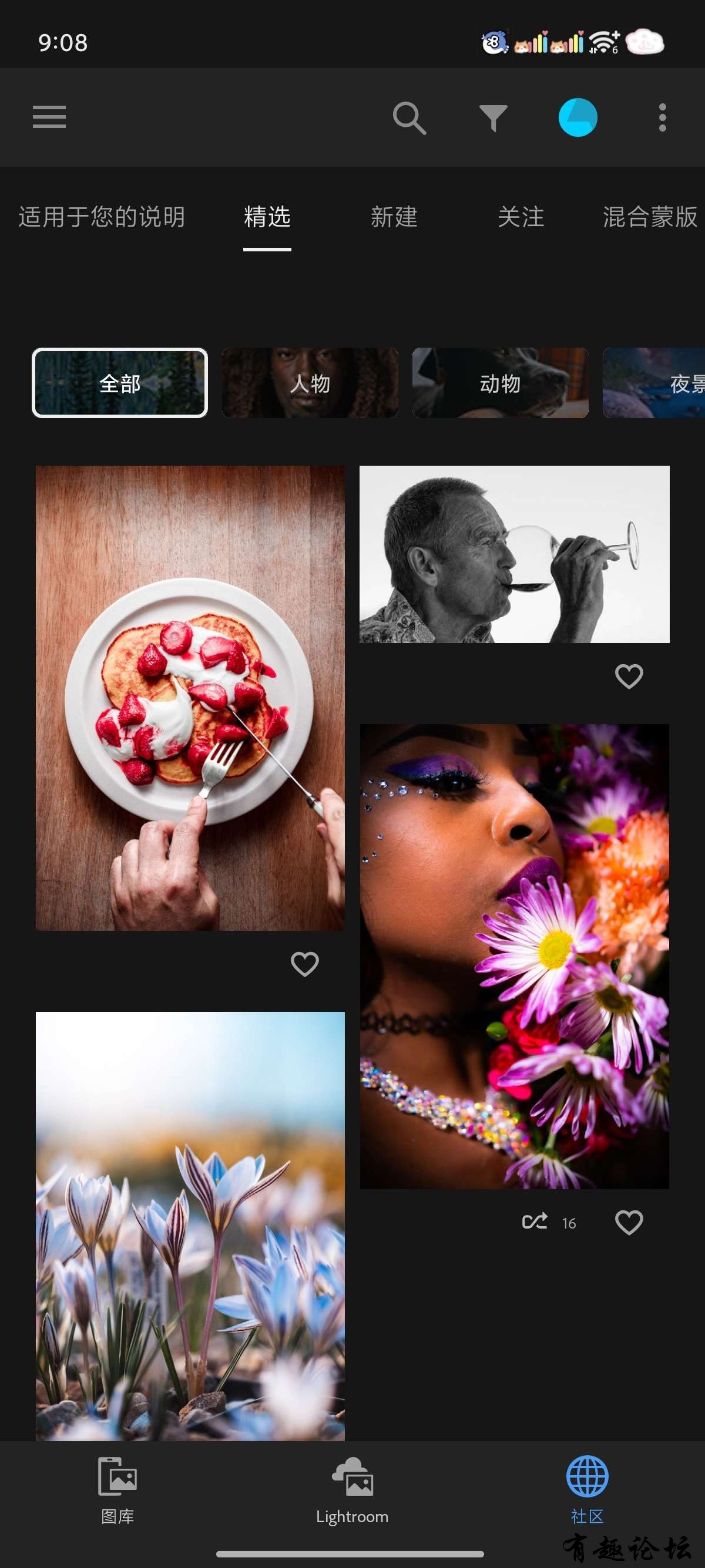Filter by the 动物 category
The image size is (705, 1568).
tap(500, 383)
